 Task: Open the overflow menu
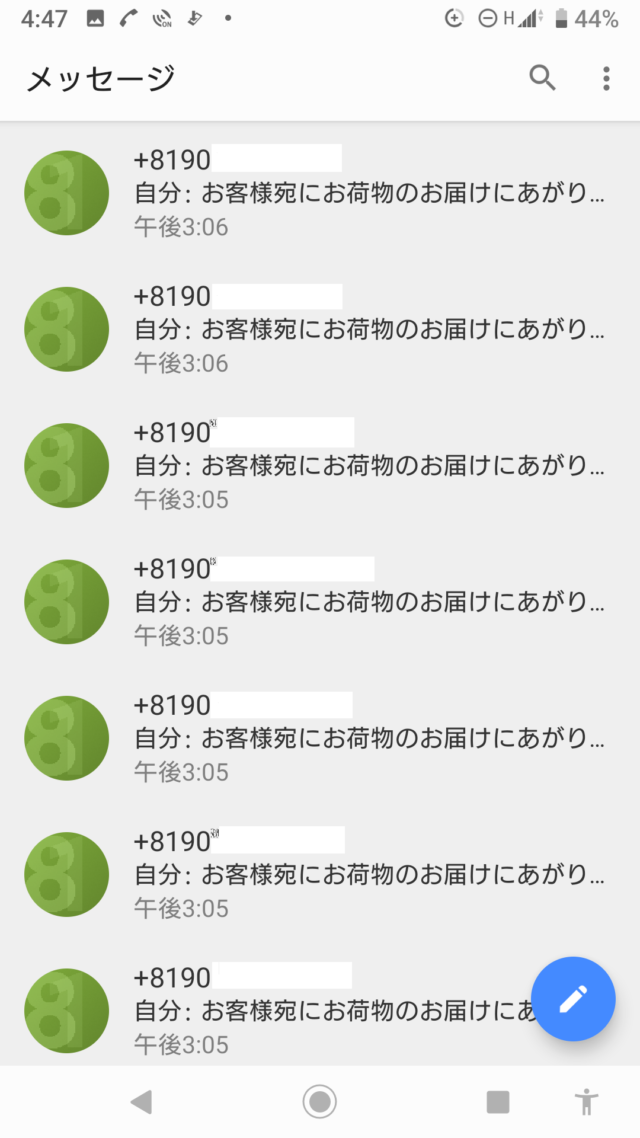[606, 78]
